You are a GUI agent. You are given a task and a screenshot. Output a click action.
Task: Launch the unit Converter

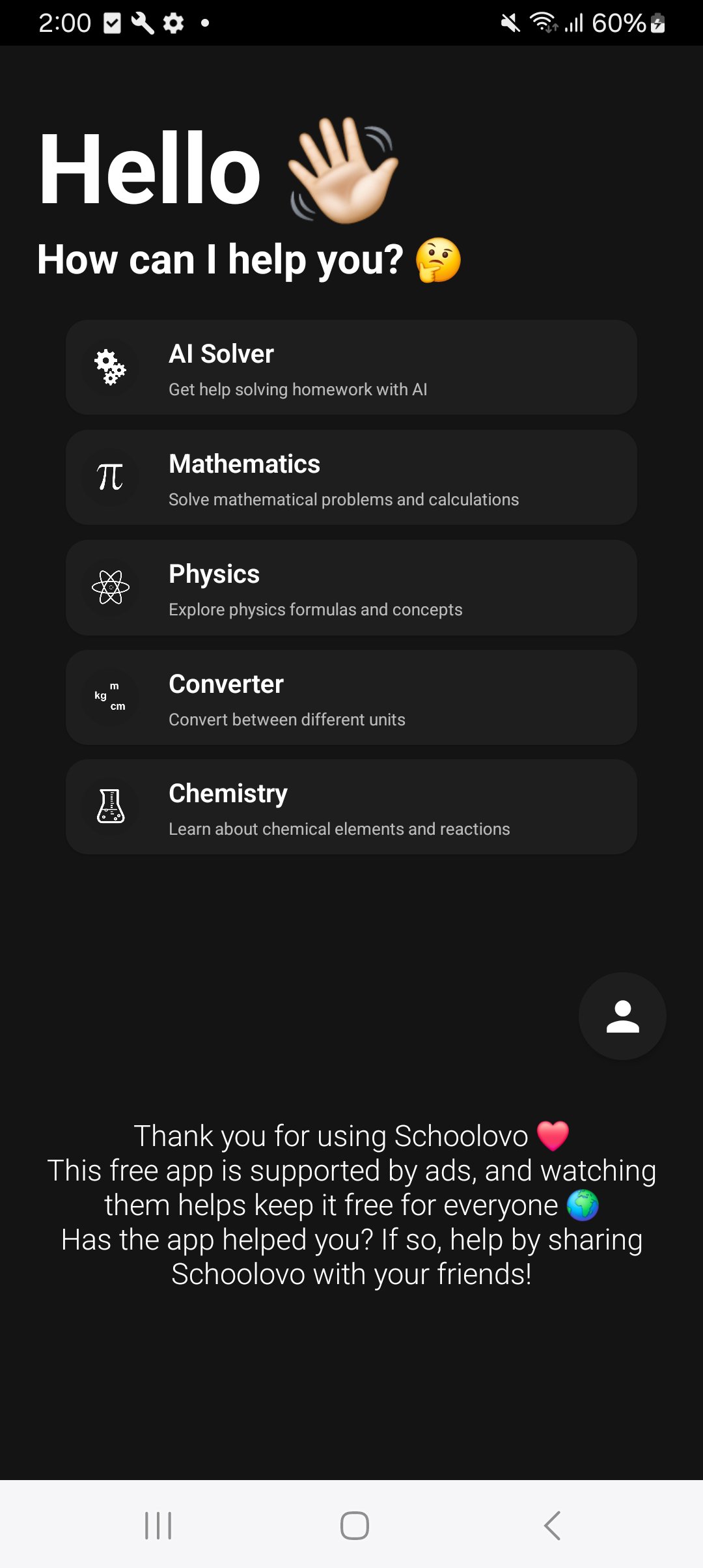click(351, 697)
